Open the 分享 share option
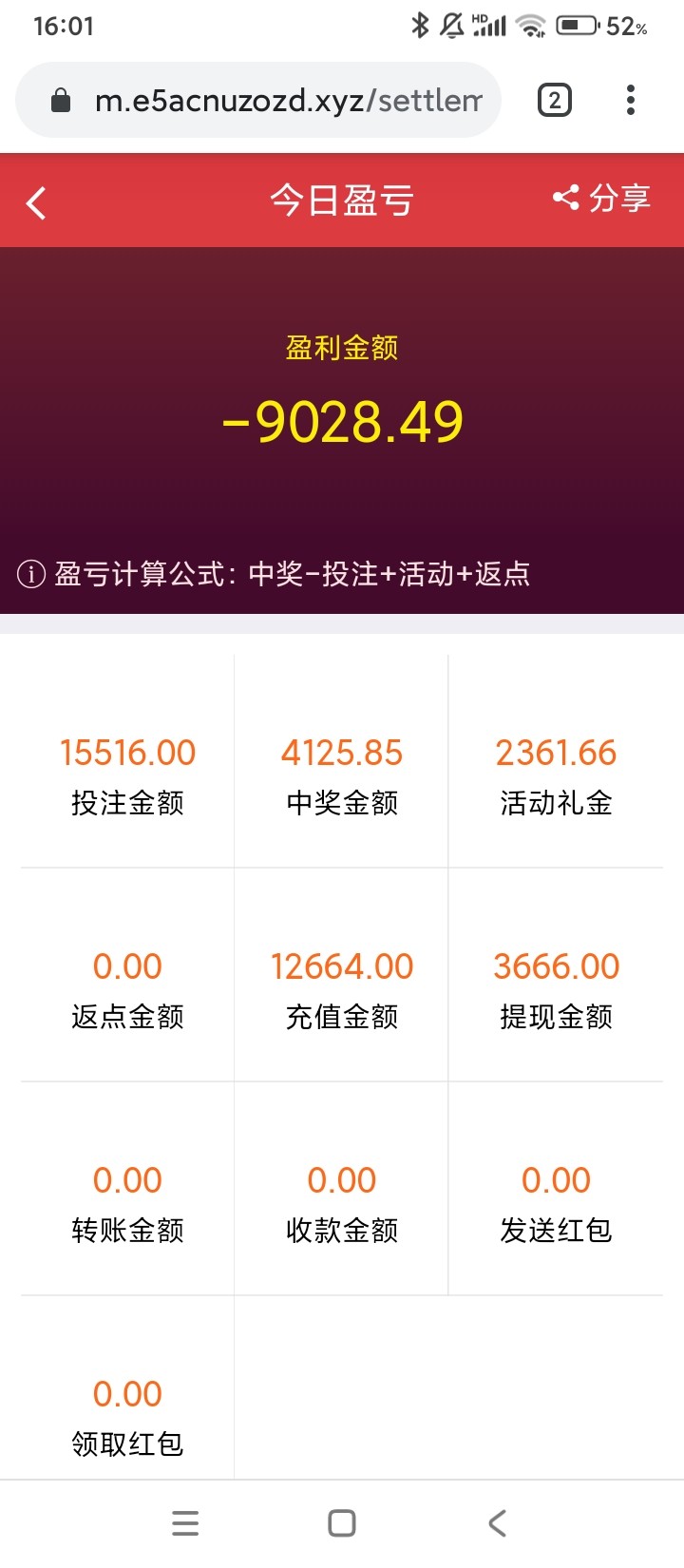The height and width of the screenshot is (1568, 684). (x=600, y=200)
